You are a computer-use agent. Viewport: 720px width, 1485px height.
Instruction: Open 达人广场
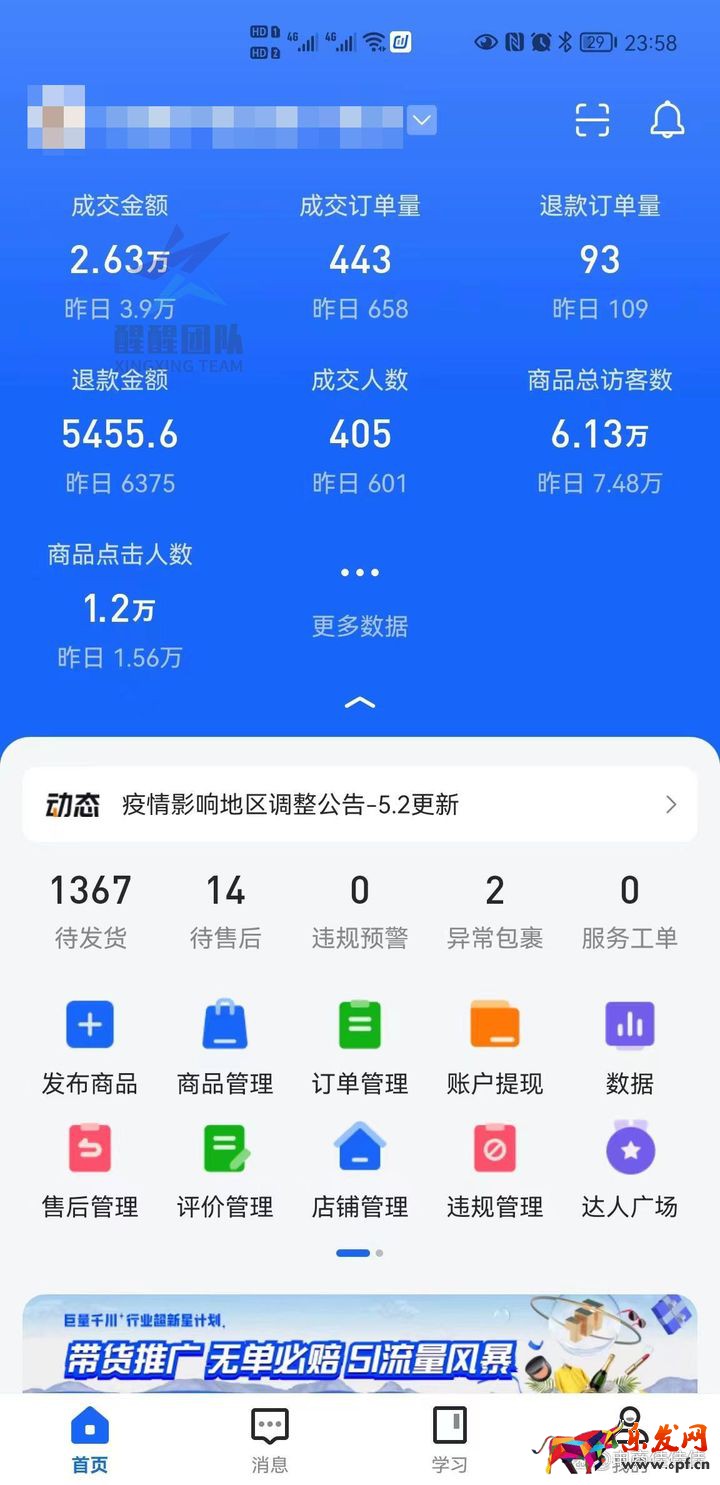pos(630,1169)
